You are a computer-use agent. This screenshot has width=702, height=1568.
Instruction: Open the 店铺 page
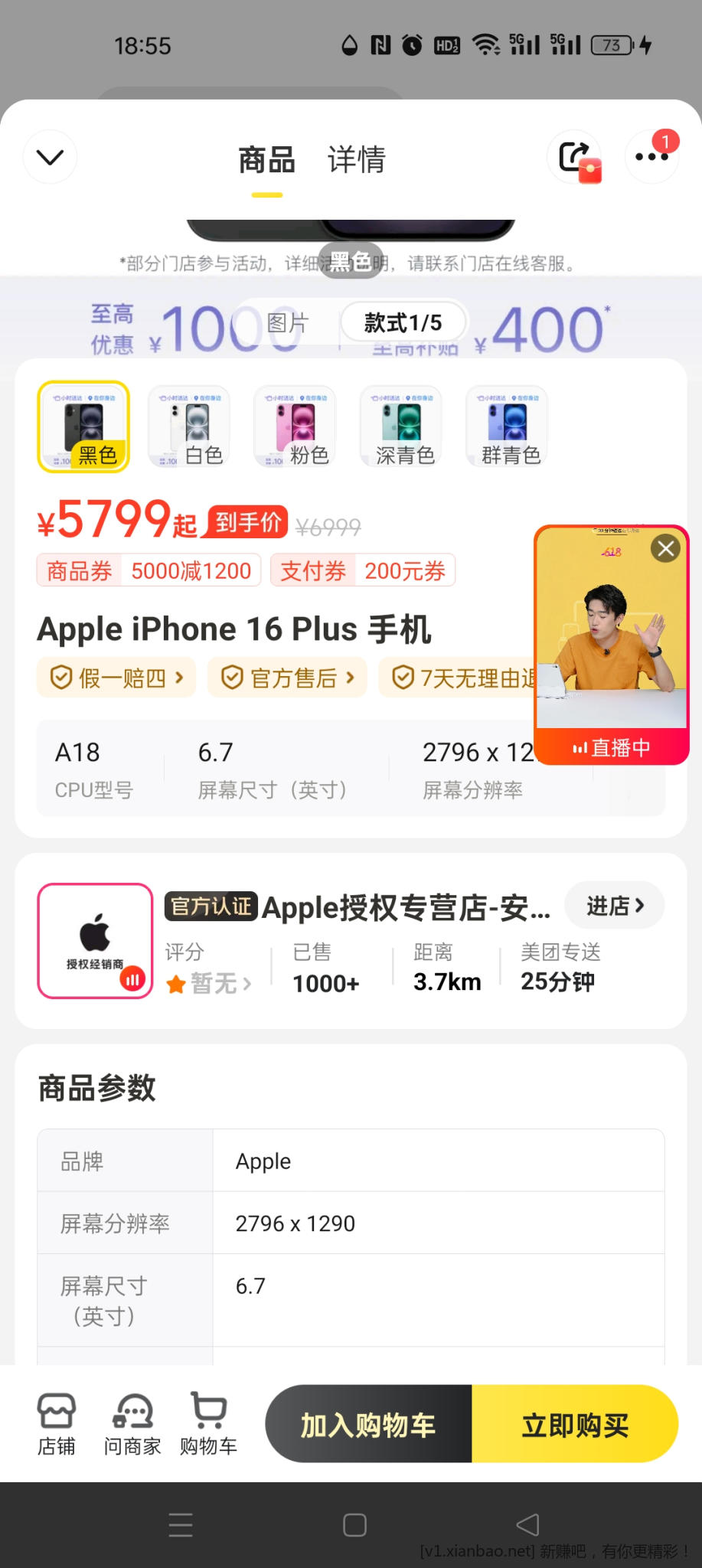[x=57, y=1424]
